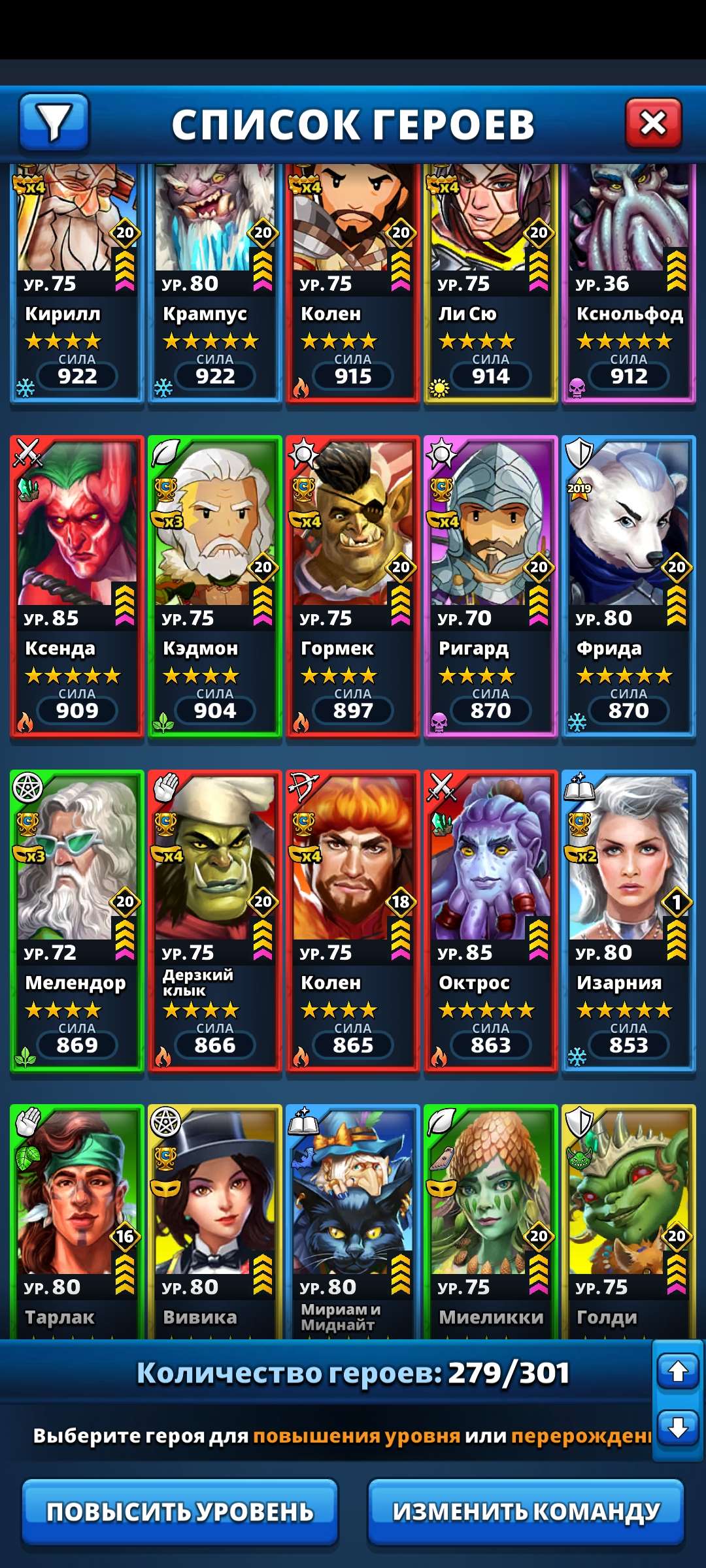This screenshot has height=1568, width=706.
Task: Open hero Изарния
Action: click(629, 921)
